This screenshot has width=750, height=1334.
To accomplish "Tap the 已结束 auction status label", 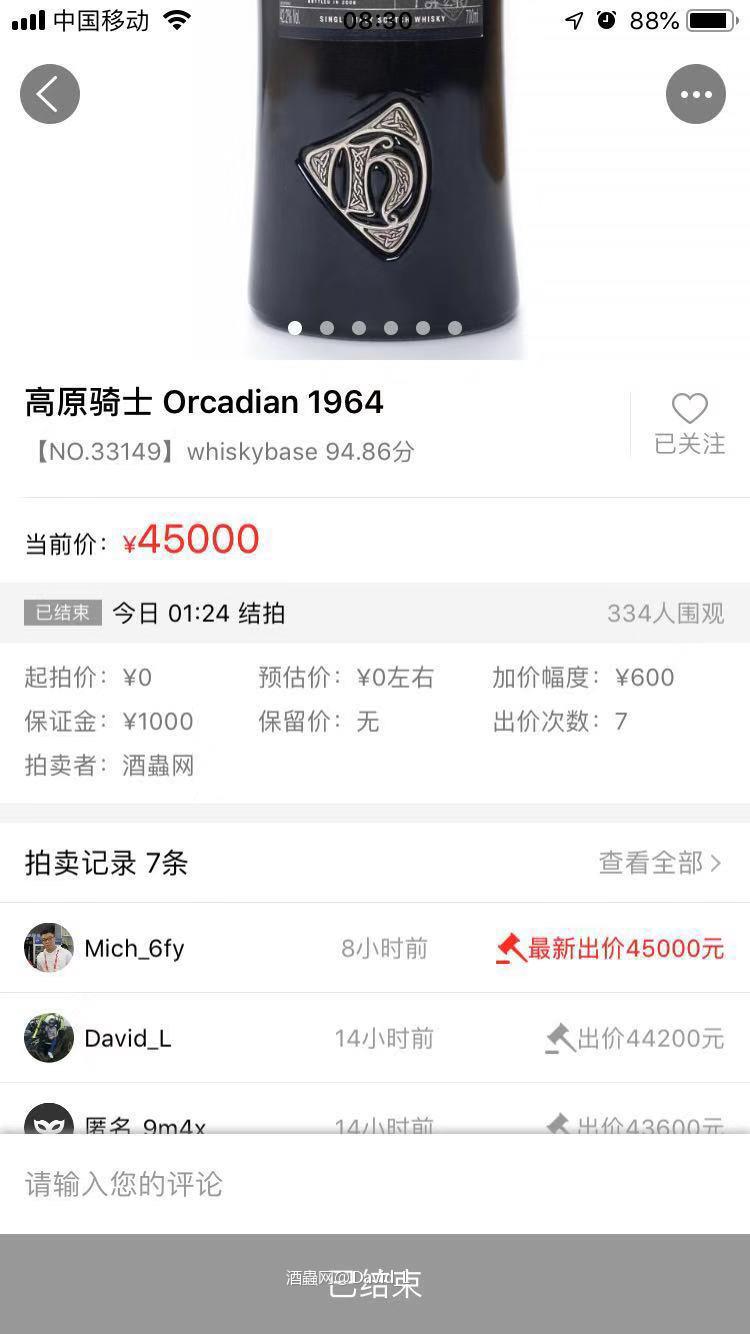I will [x=62, y=613].
